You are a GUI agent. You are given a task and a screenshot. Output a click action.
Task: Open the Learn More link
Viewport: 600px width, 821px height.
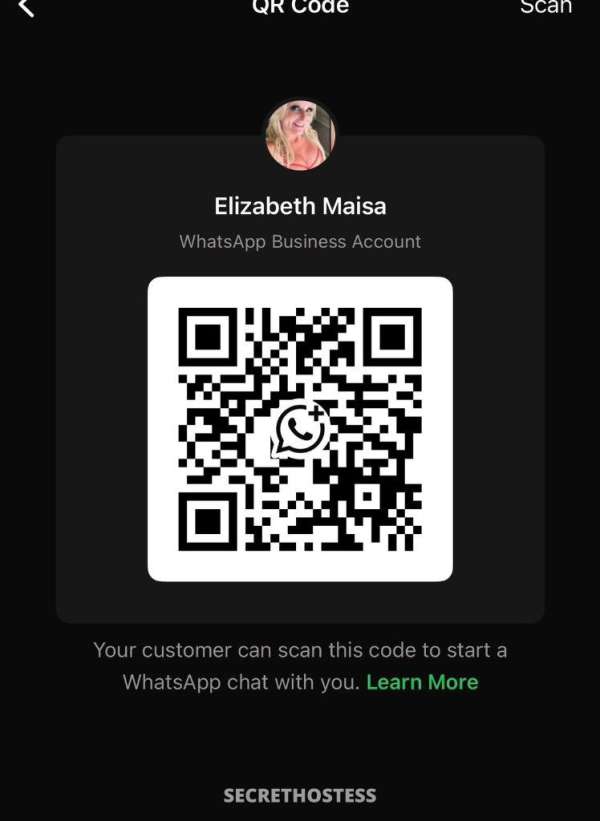point(422,682)
